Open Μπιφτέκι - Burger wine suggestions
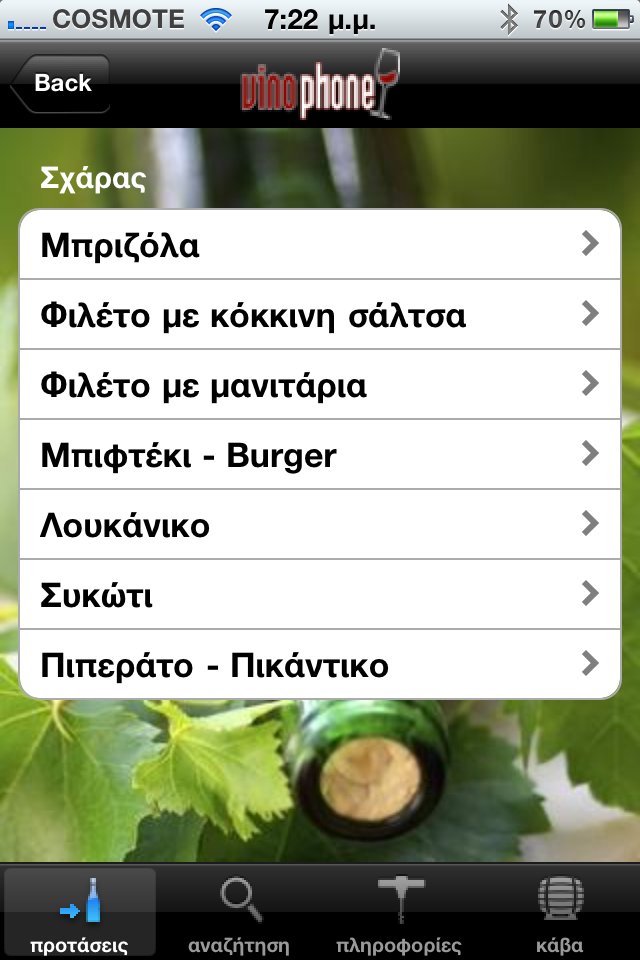 tap(320, 455)
